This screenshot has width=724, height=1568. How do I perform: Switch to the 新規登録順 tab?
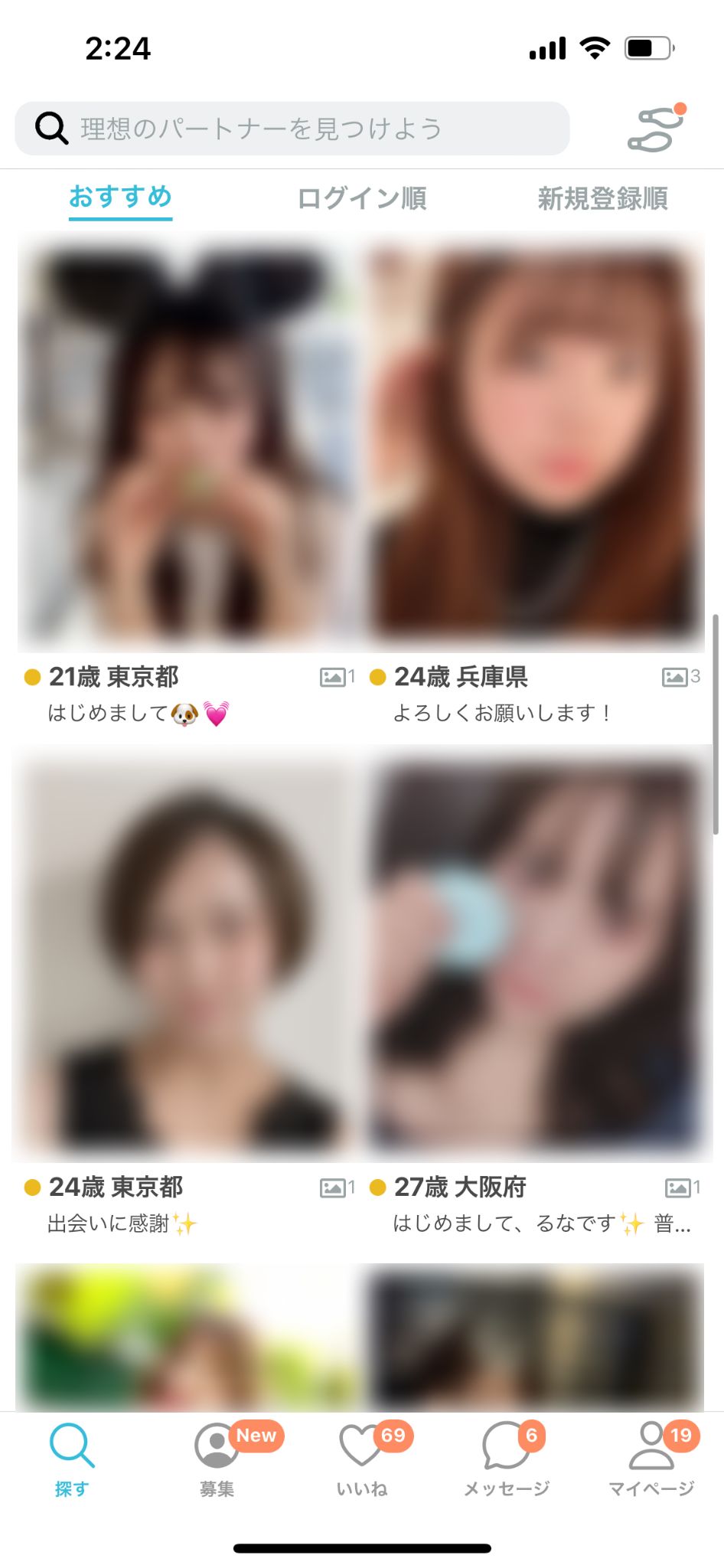[x=602, y=198]
